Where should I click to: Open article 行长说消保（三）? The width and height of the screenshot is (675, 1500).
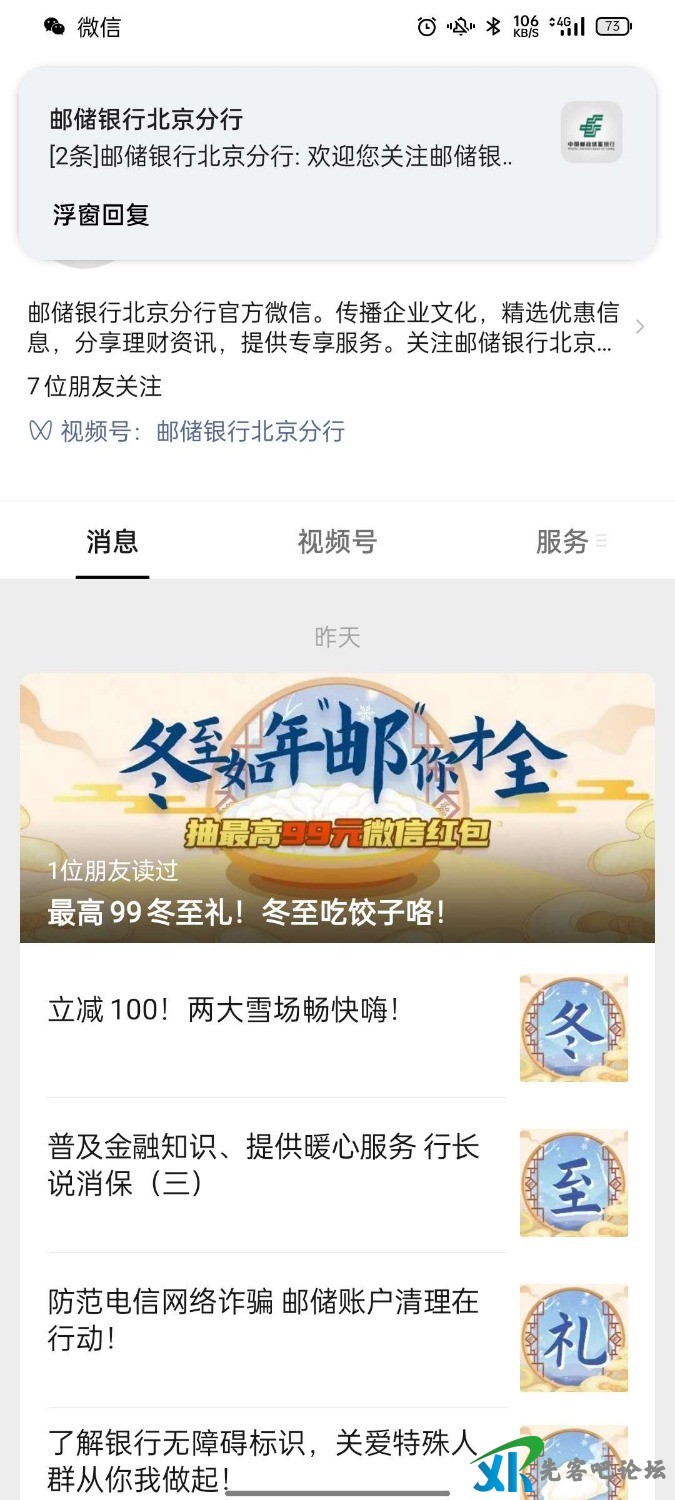tap(264, 1165)
